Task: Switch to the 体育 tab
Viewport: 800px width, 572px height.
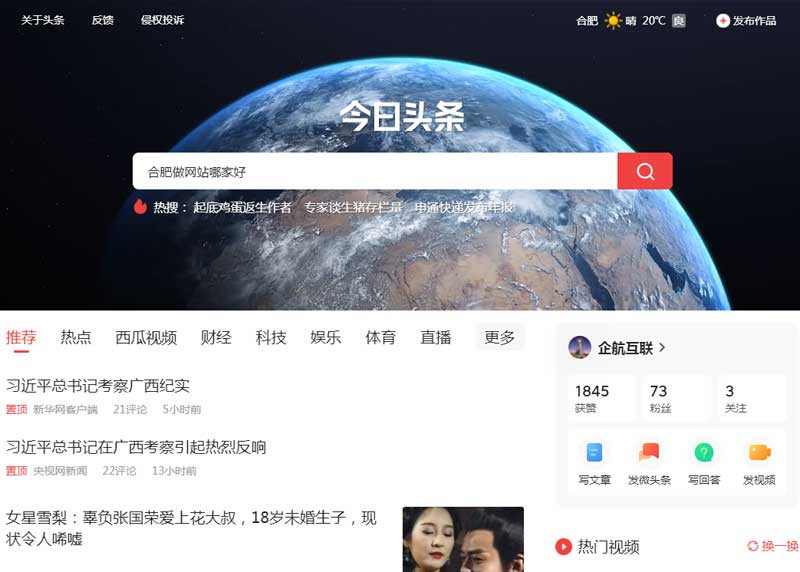Action: pos(381,337)
